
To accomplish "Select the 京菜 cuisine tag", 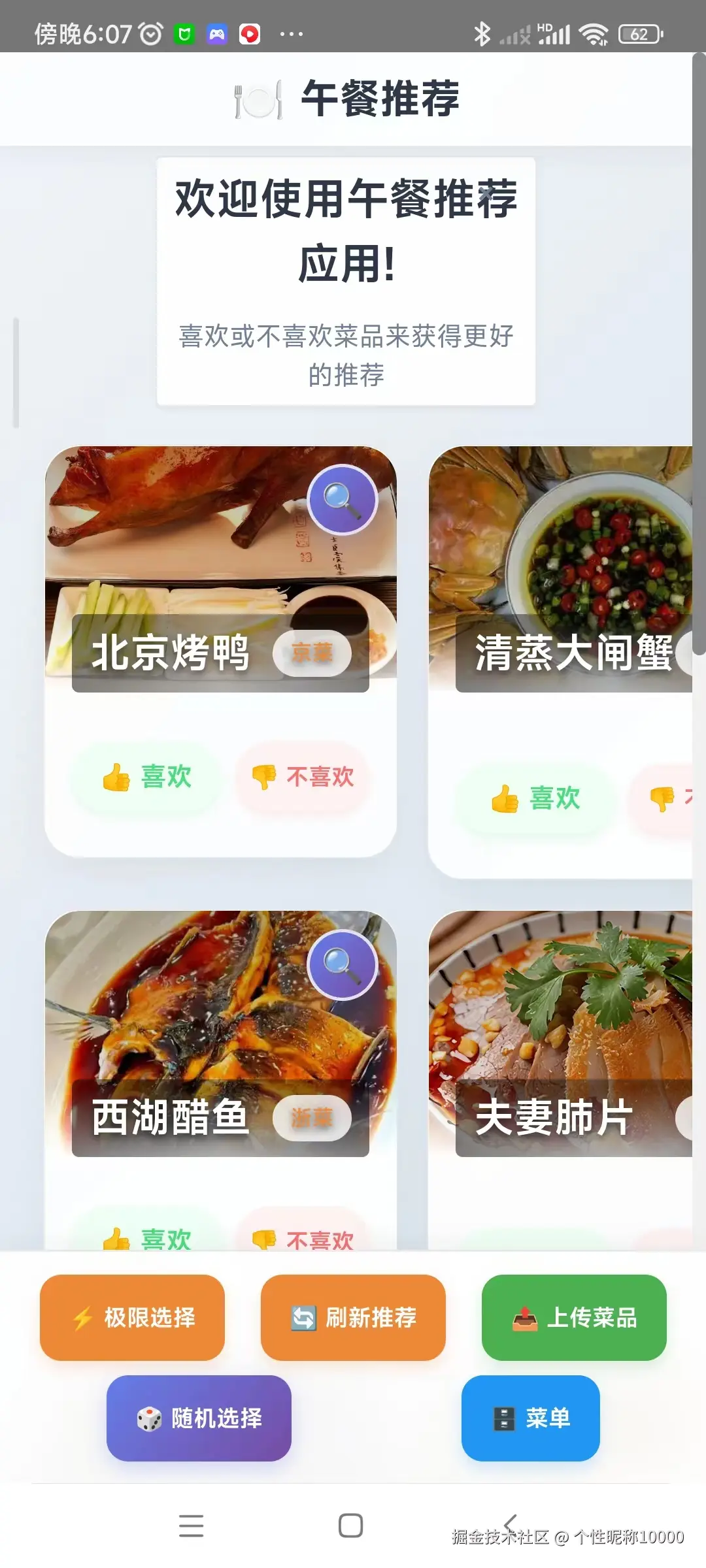I will coord(312,653).
